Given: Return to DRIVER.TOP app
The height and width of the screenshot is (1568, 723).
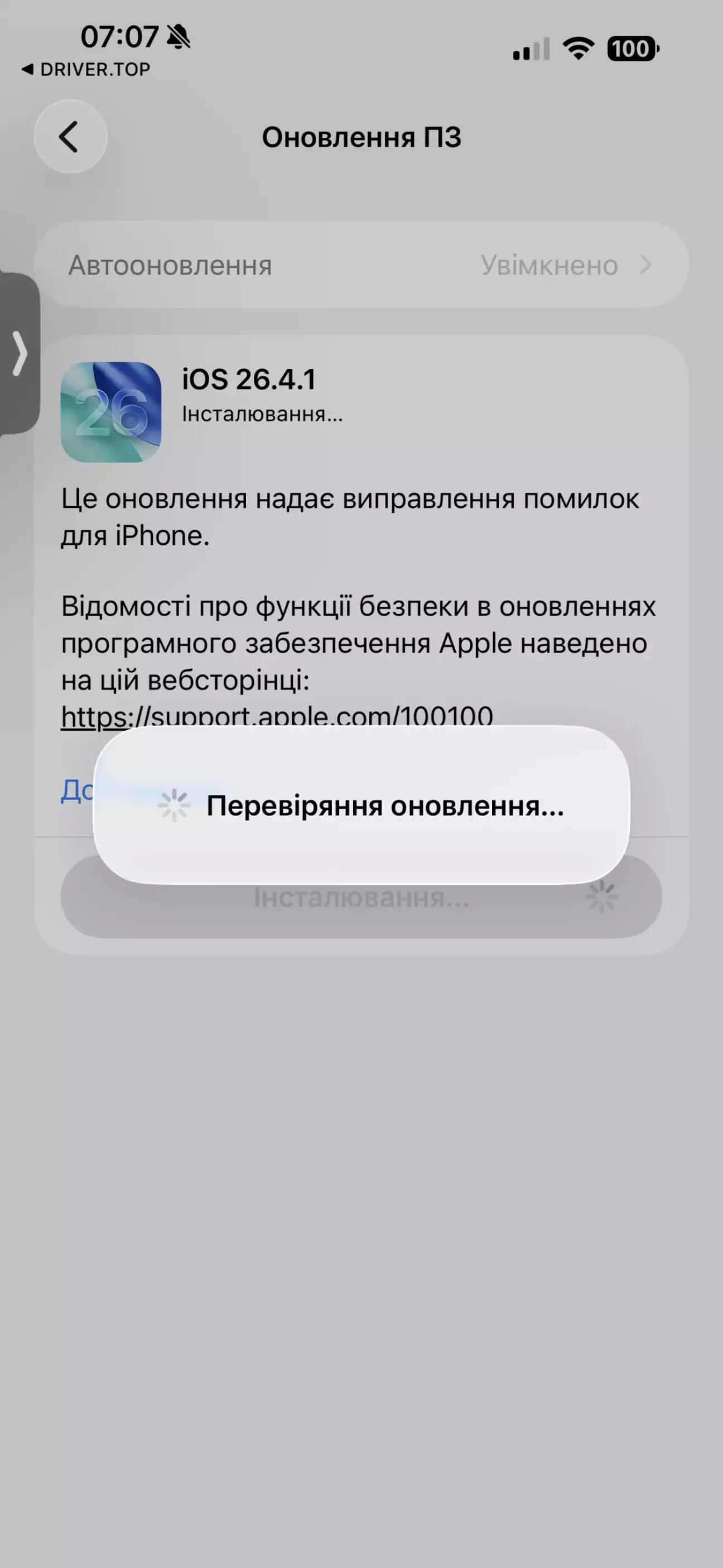Looking at the screenshot, I should 86,69.
